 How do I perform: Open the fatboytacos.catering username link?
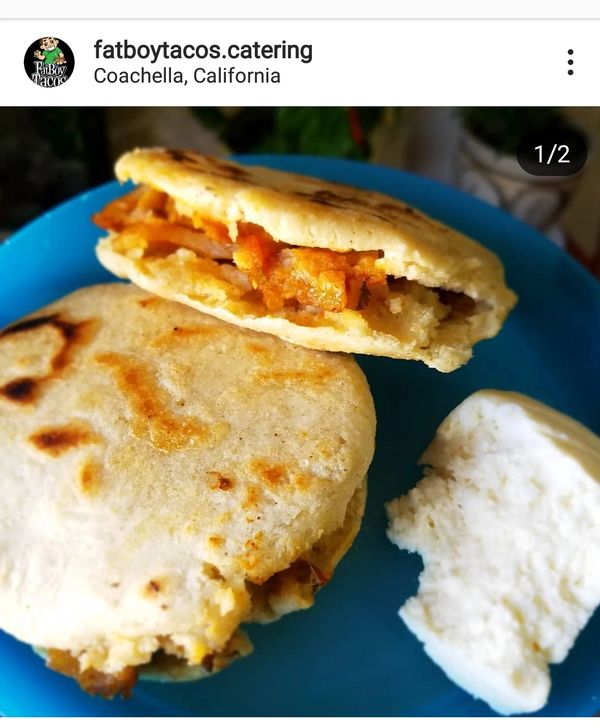pyautogui.click(x=203, y=50)
